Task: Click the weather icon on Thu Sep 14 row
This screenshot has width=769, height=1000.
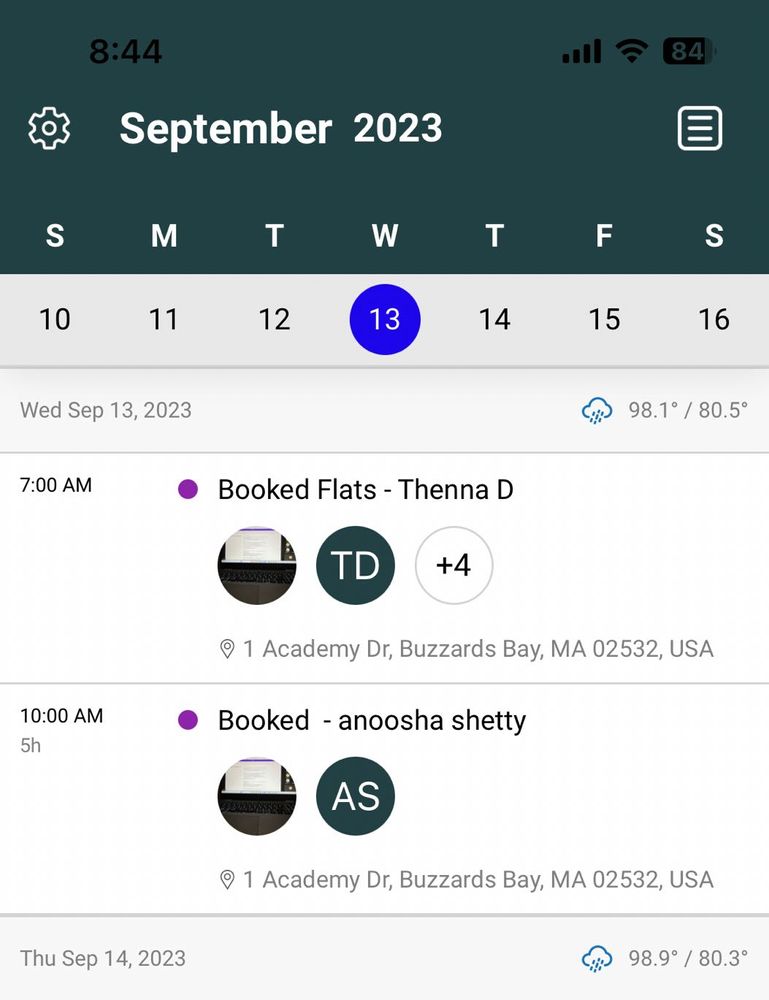Action: [x=597, y=958]
